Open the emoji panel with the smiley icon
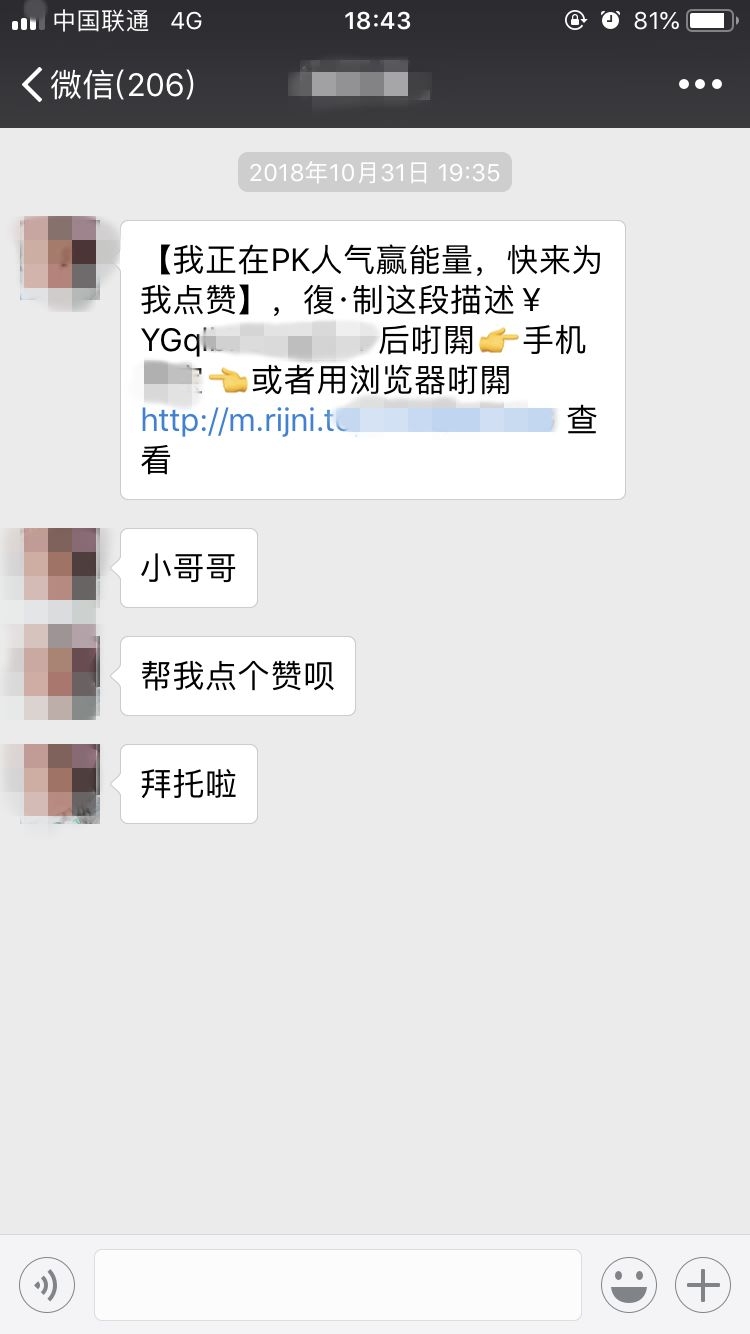Image resolution: width=750 pixels, height=1334 pixels. tap(629, 1284)
